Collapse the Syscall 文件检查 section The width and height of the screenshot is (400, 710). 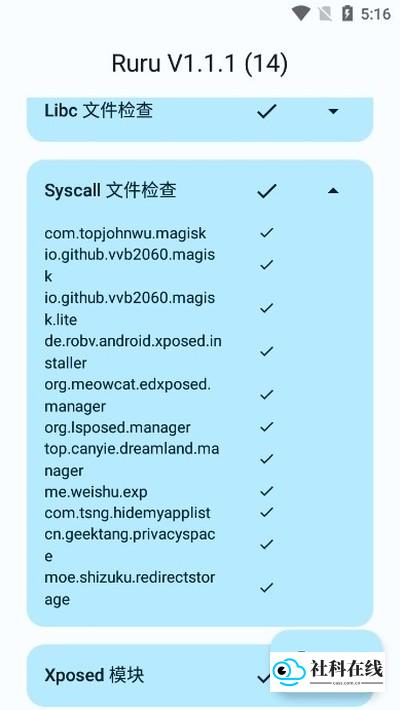tap(333, 191)
